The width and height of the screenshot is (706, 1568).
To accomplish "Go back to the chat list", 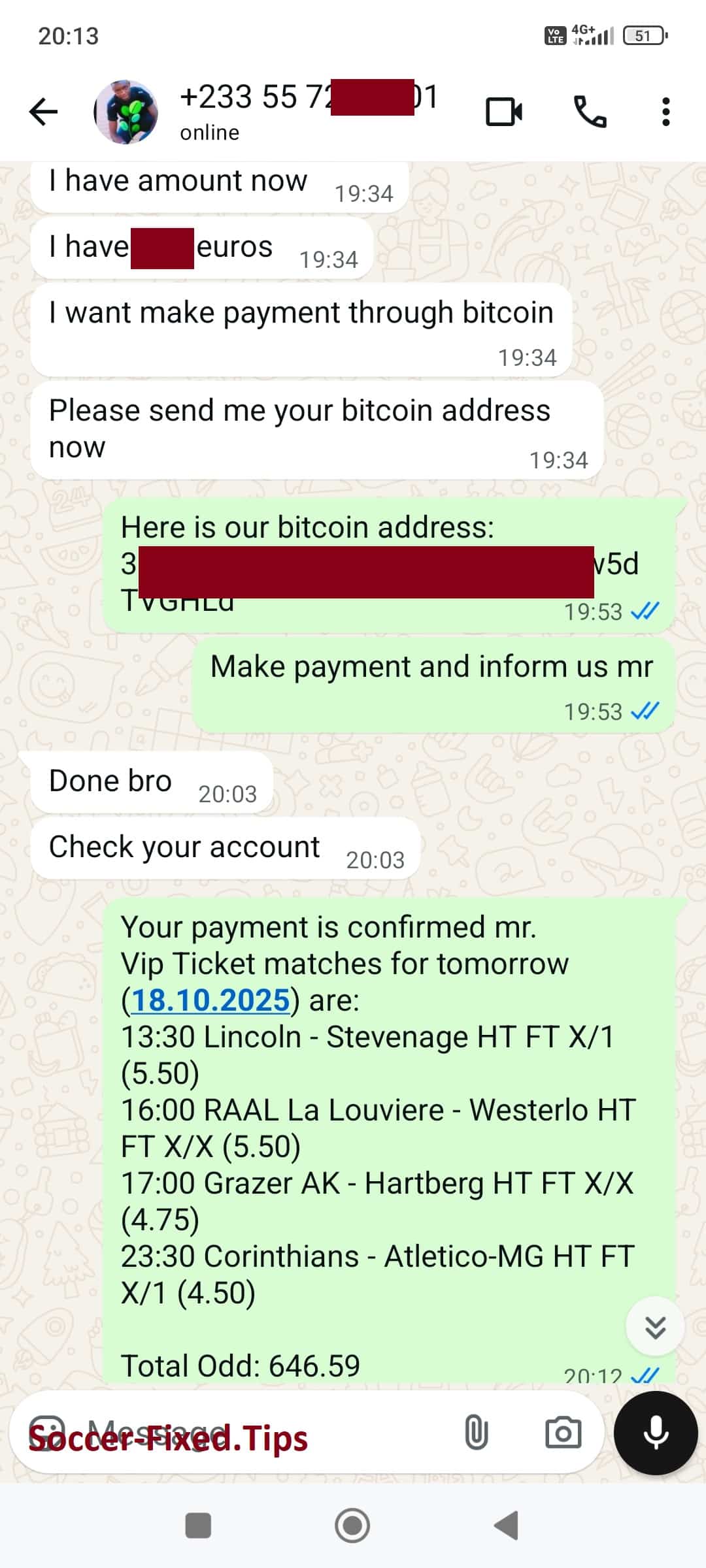I will coord(44,112).
